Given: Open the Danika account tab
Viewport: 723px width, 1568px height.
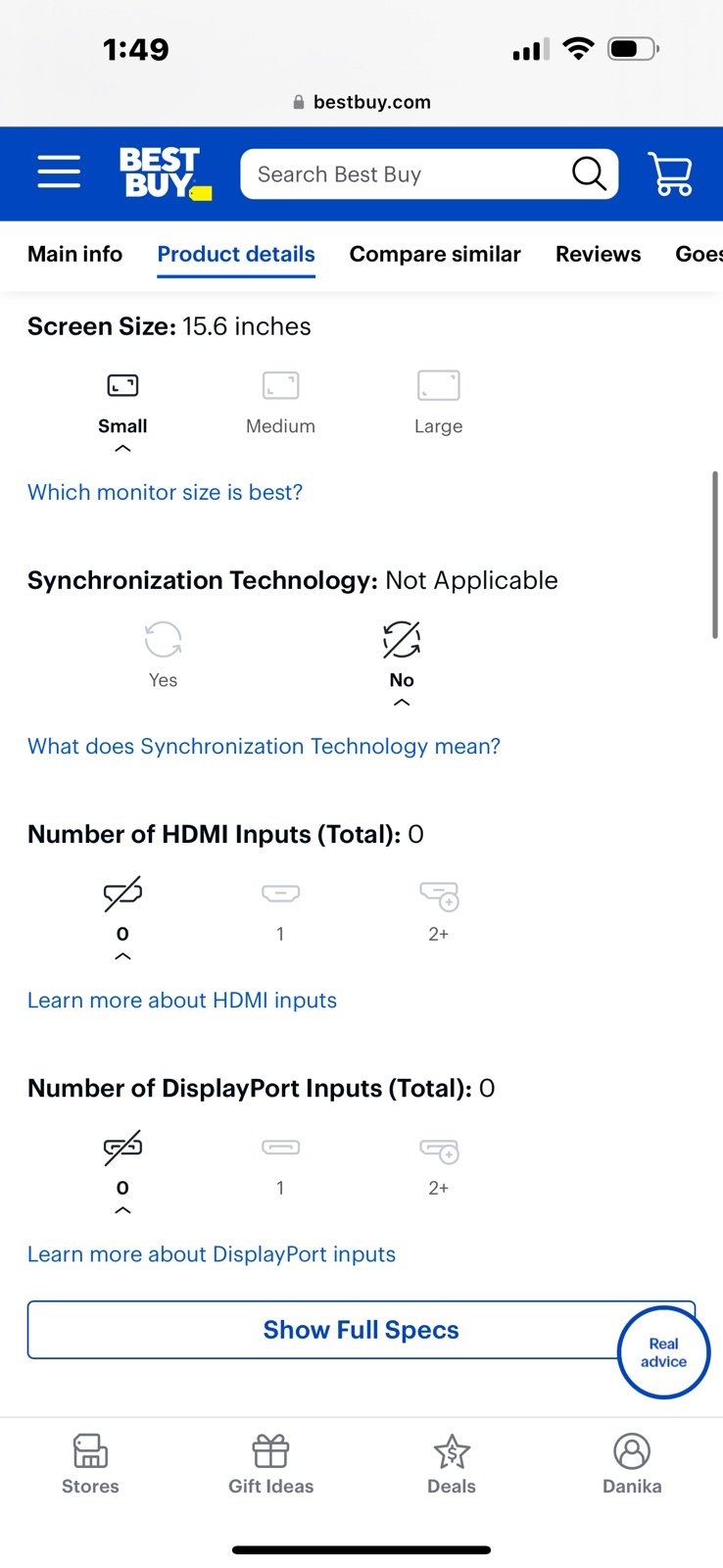Looking at the screenshot, I should coord(632,1464).
